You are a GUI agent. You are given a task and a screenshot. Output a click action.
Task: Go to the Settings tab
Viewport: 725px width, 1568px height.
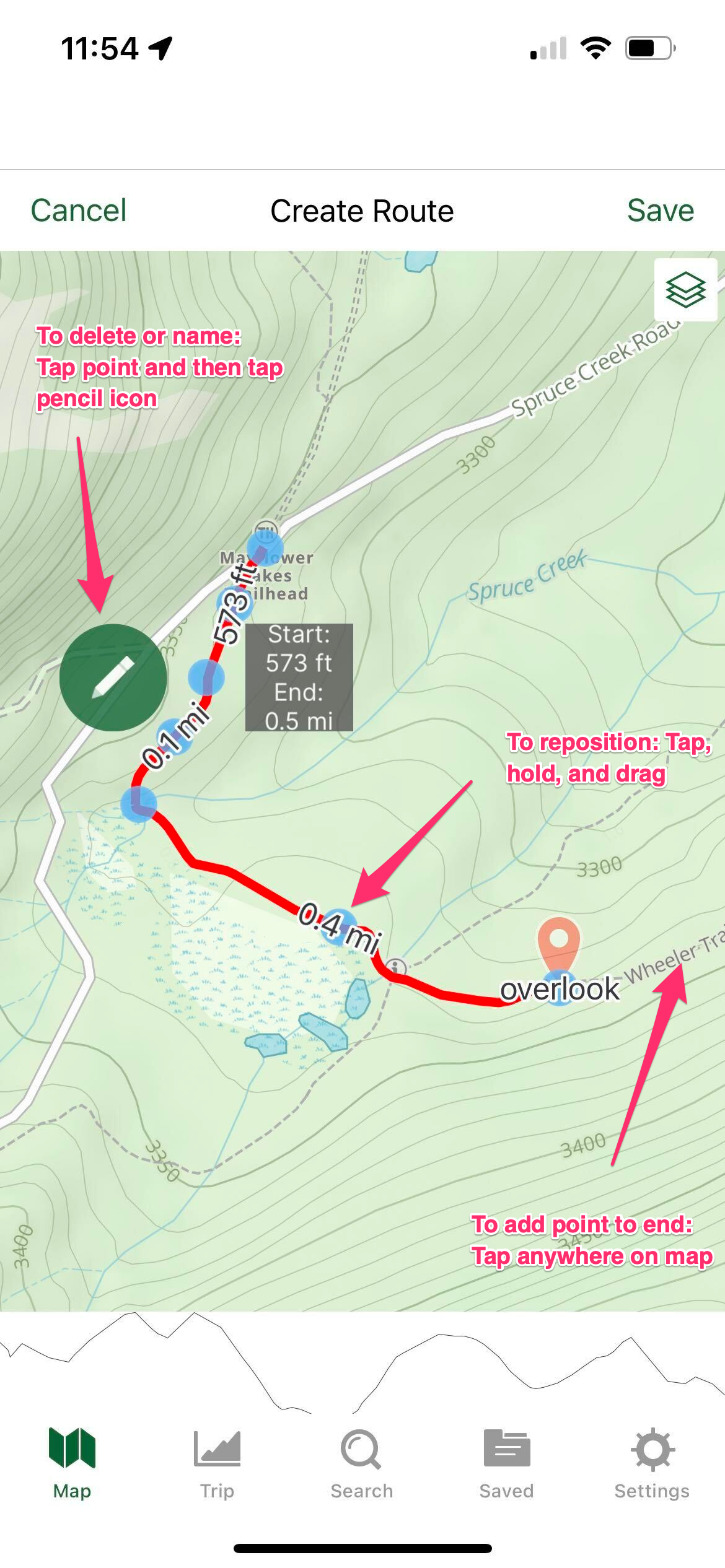652,1463
